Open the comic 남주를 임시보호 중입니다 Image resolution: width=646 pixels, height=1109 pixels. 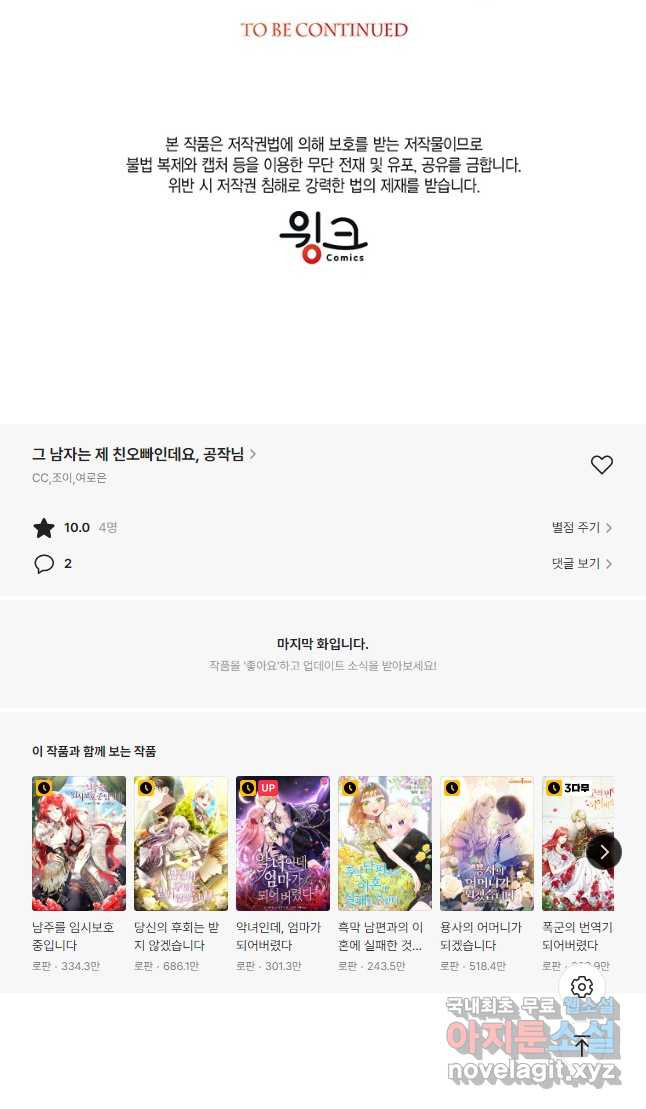click(79, 843)
